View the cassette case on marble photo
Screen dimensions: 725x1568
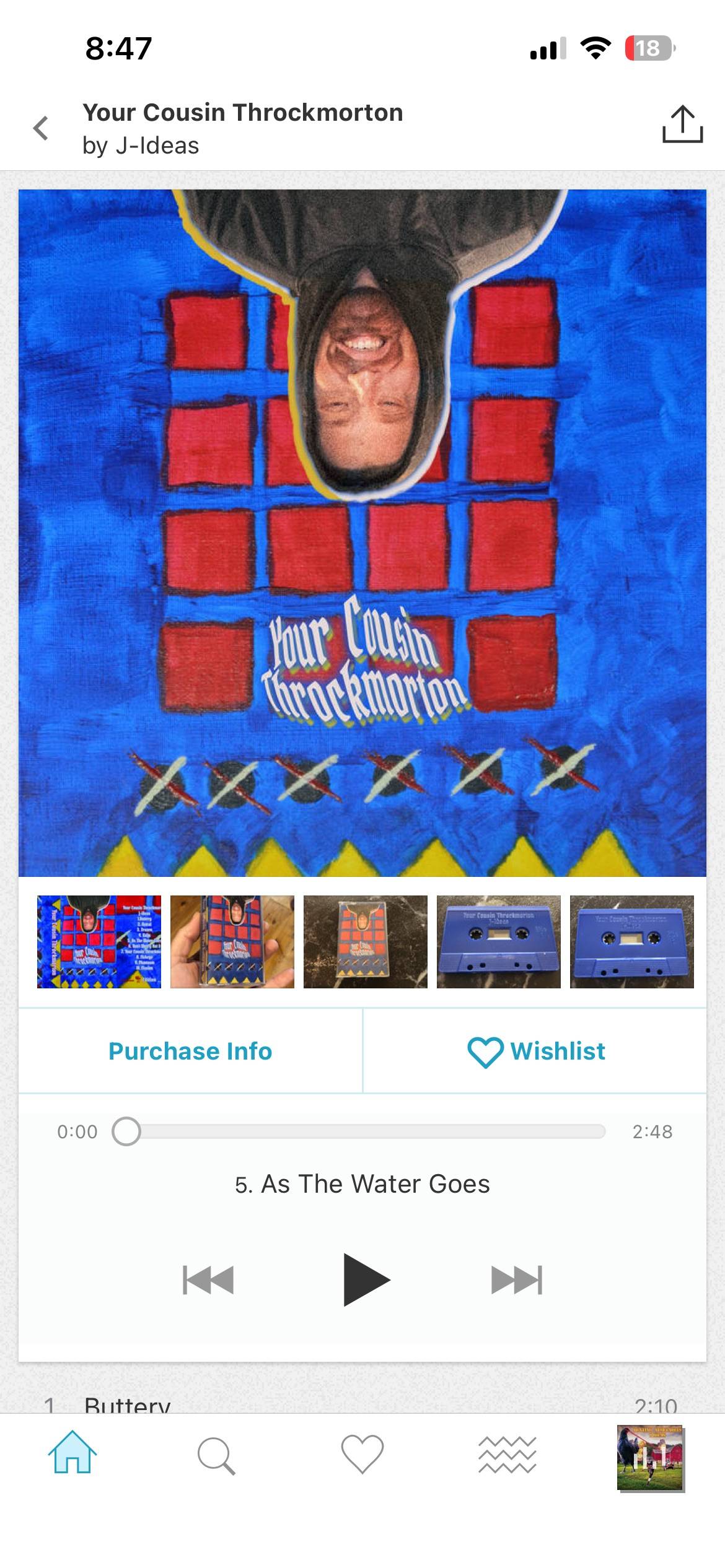click(366, 942)
